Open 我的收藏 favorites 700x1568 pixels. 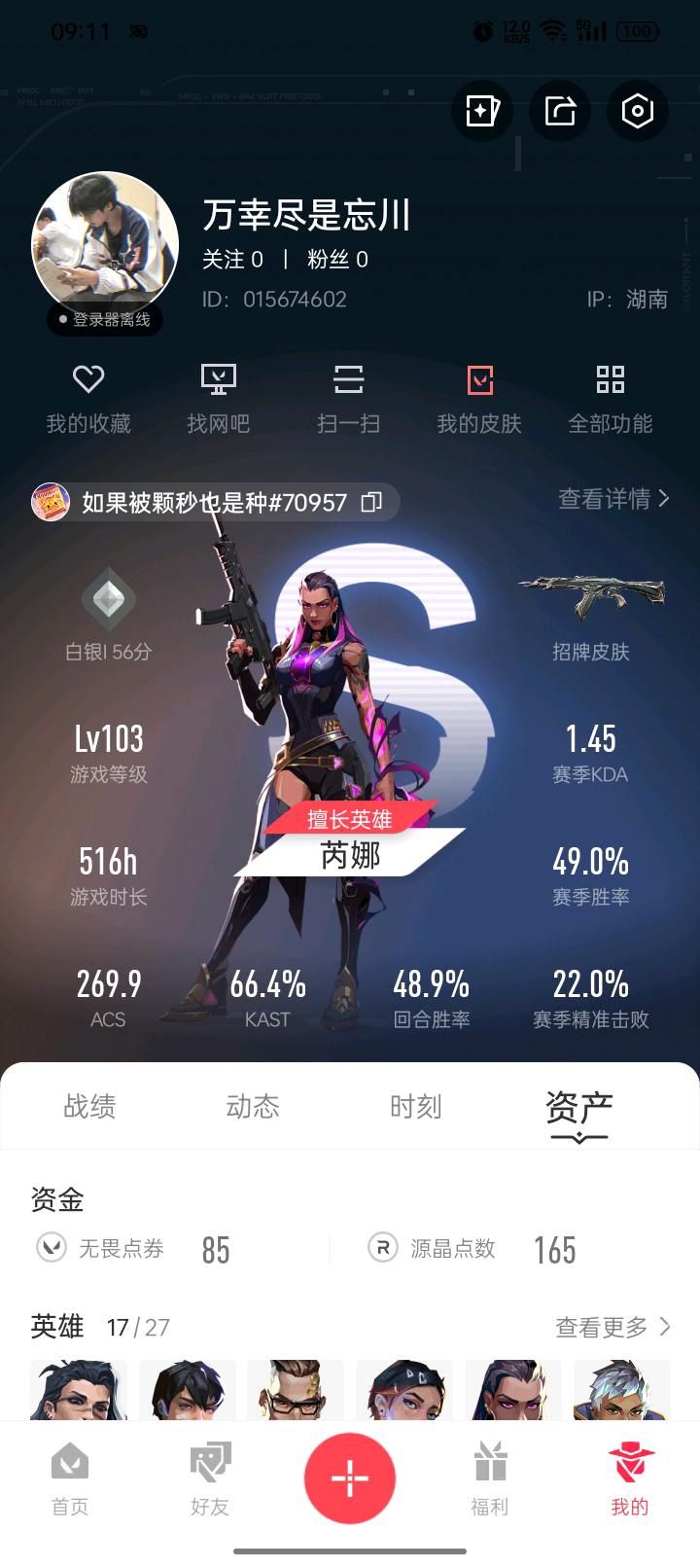[x=88, y=399]
